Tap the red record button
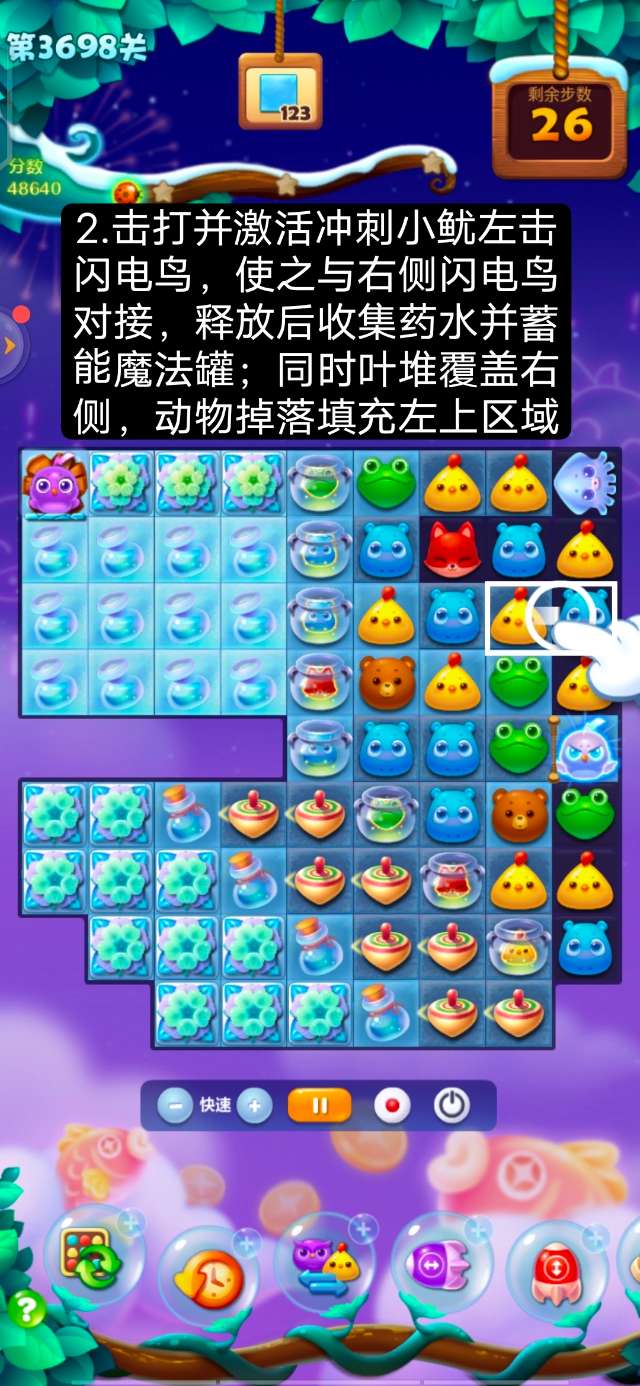The height and width of the screenshot is (1386, 640). pyautogui.click(x=393, y=1106)
